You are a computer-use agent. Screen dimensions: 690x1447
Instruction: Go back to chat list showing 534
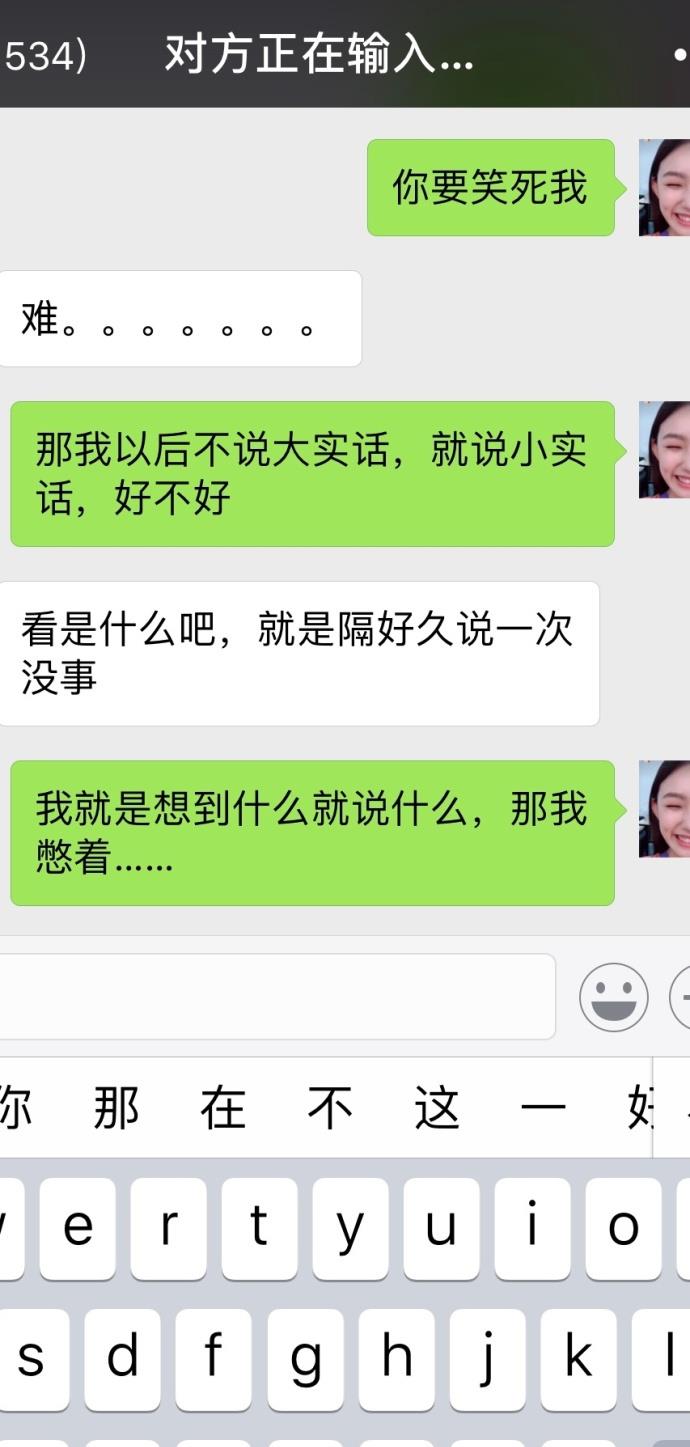click(44, 56)
